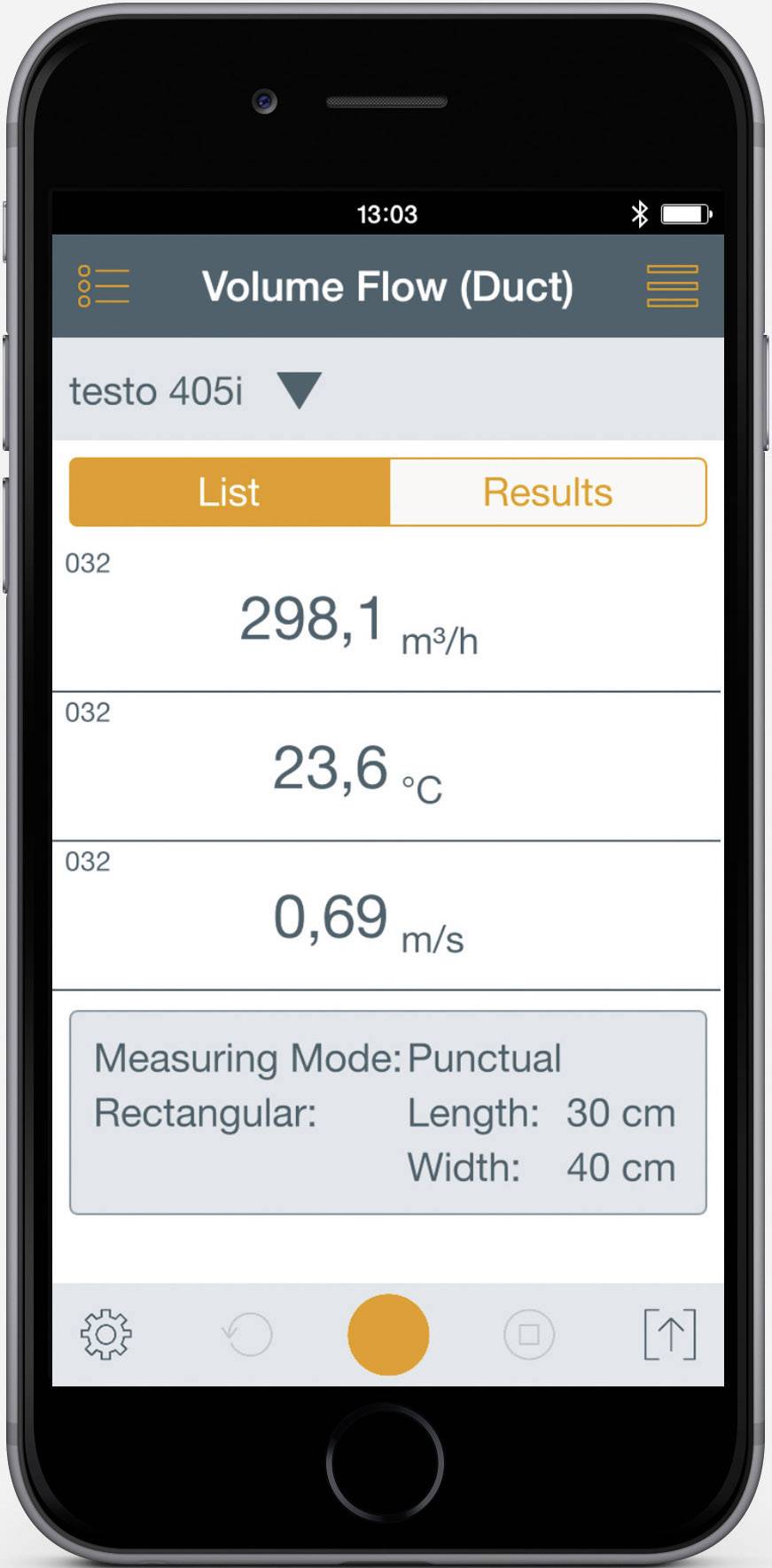The image size is (772, 1568).
Task: Tap the stop measurement square icon
Action: (529, 1334)
